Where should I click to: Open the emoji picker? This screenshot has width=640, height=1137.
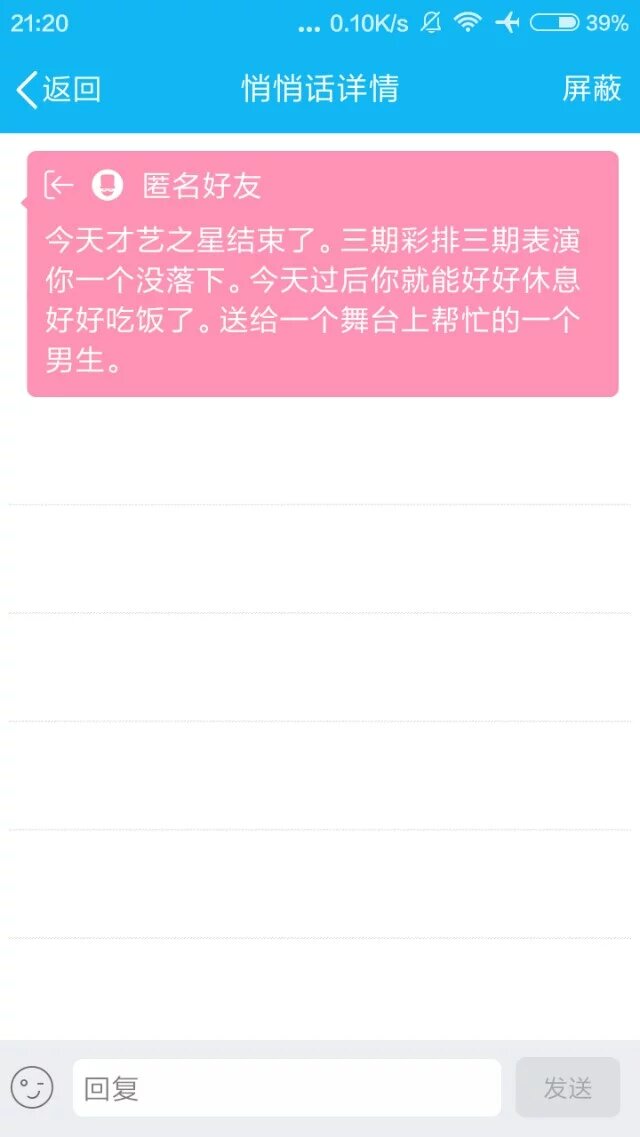pyautogui.click(x=32, y=1087)
